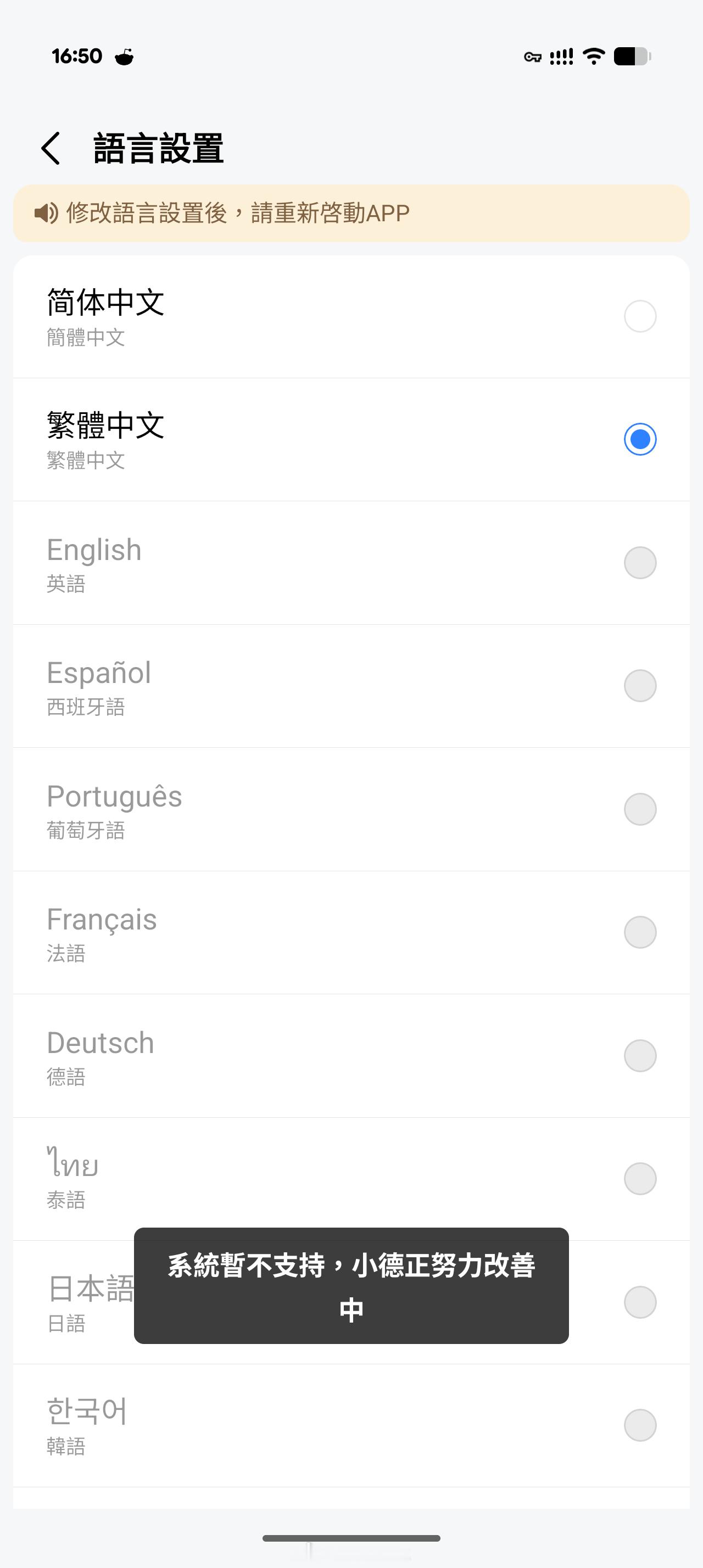The image size is (703, 1568).
Task: Select the Deutsch radio button
Action: coord(639,1055)
